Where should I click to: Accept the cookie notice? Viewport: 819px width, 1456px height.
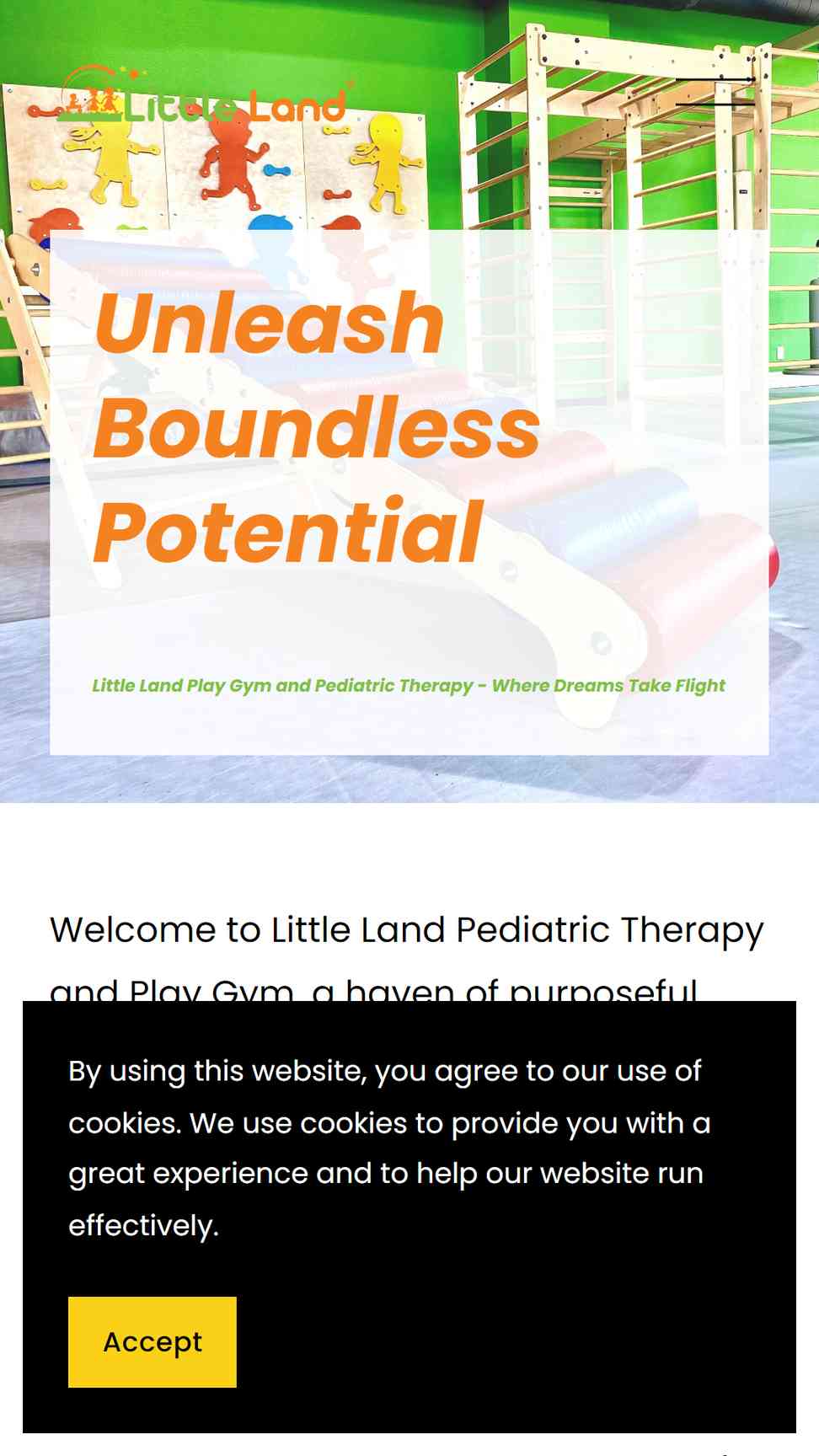tap(153, 1341)
